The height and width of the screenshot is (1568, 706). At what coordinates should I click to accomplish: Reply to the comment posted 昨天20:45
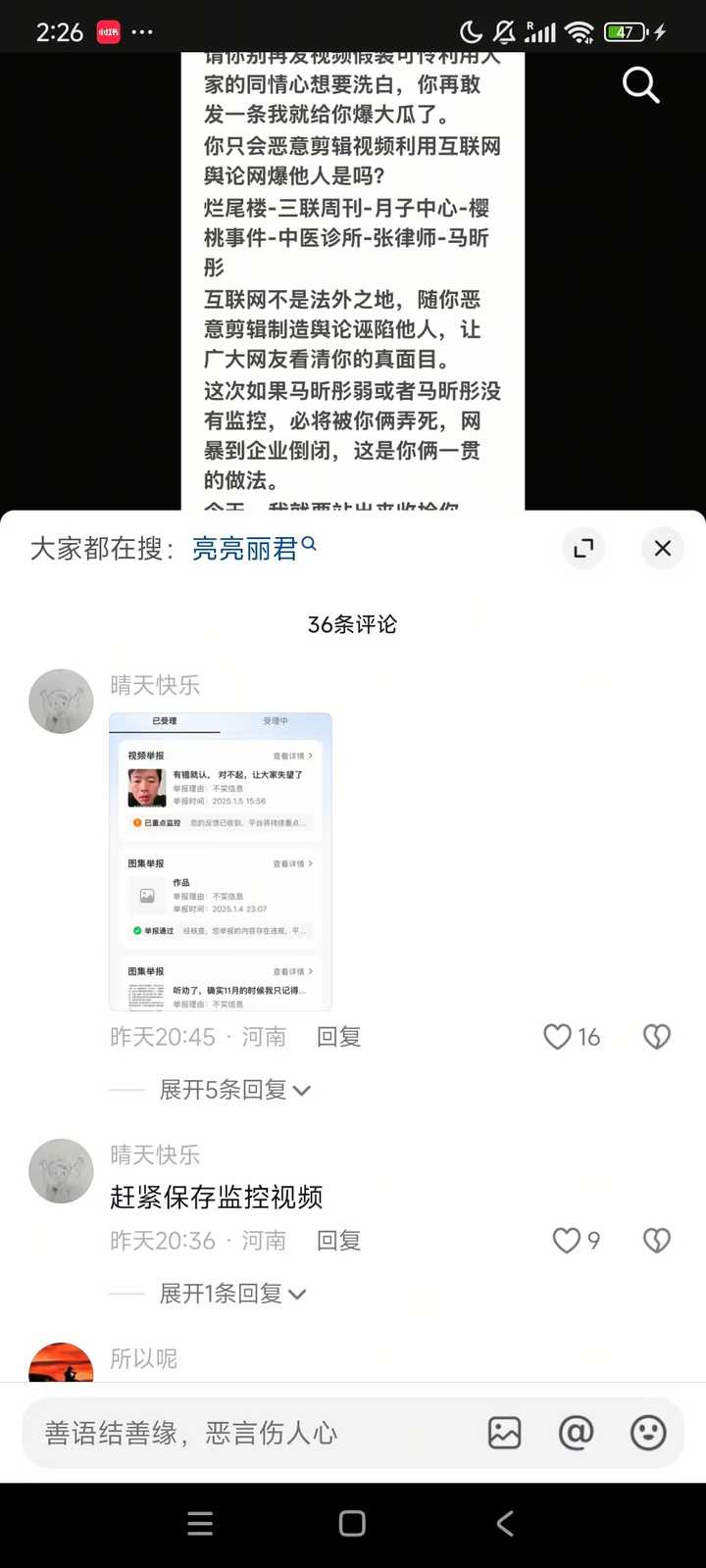(x=339, y=1037)
